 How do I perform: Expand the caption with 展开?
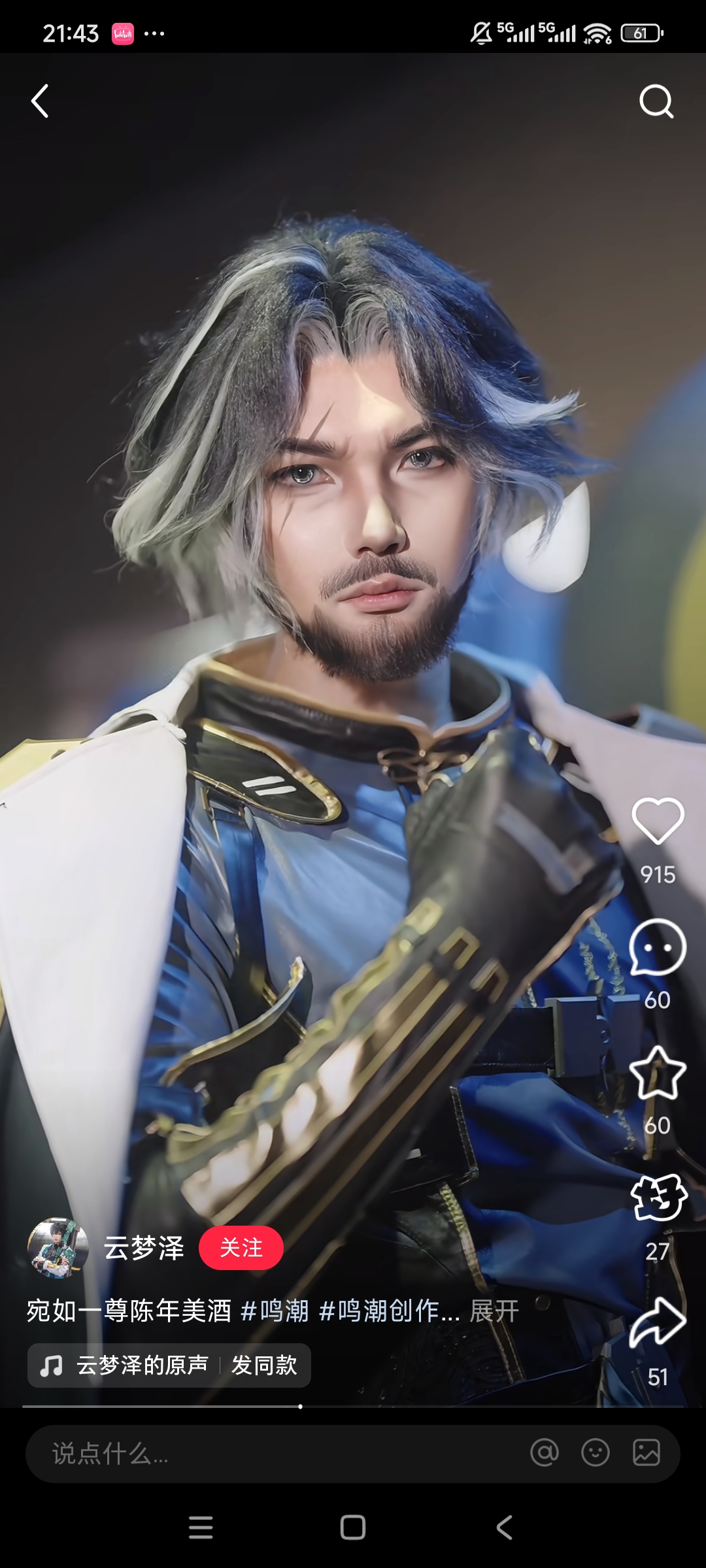[494, 1311]
